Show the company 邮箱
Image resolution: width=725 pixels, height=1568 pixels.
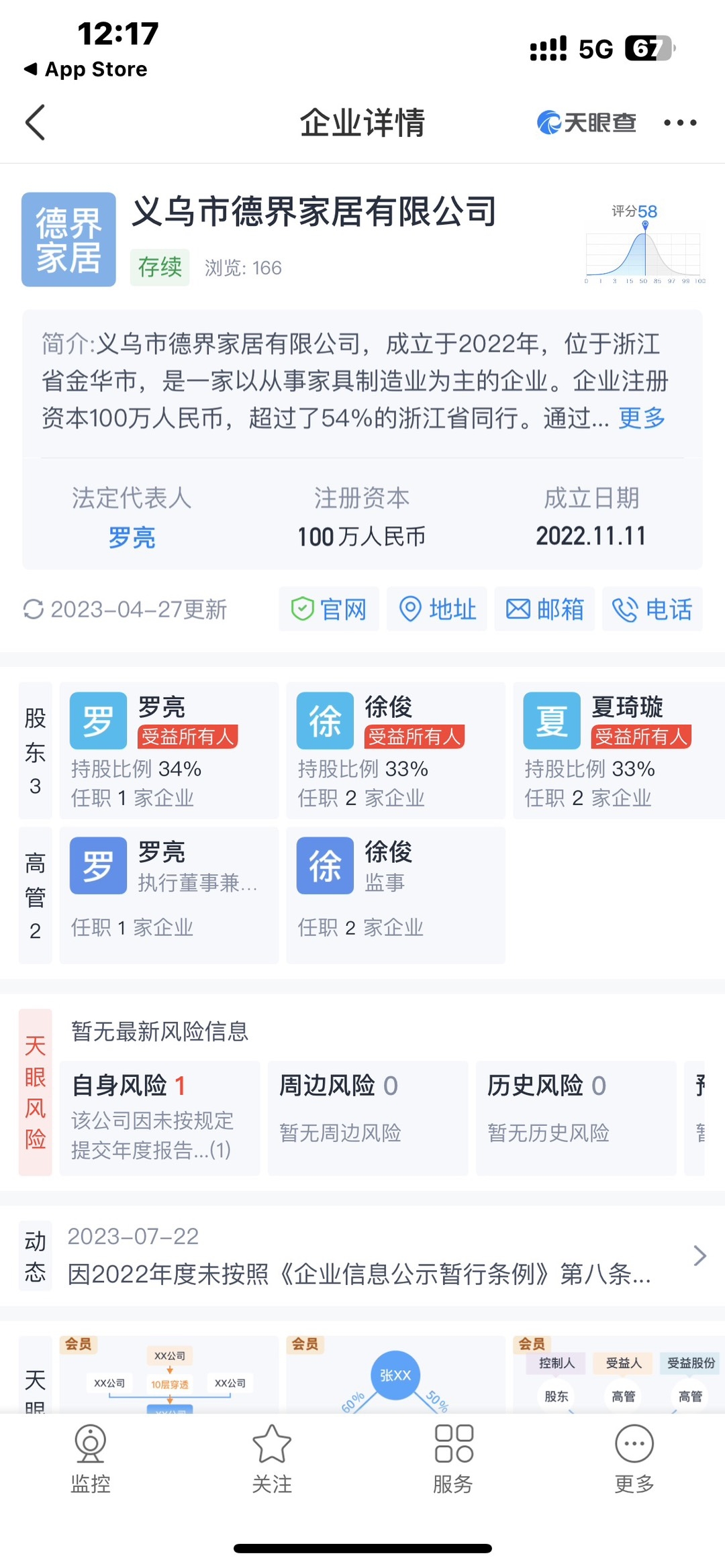coord(544,609)
